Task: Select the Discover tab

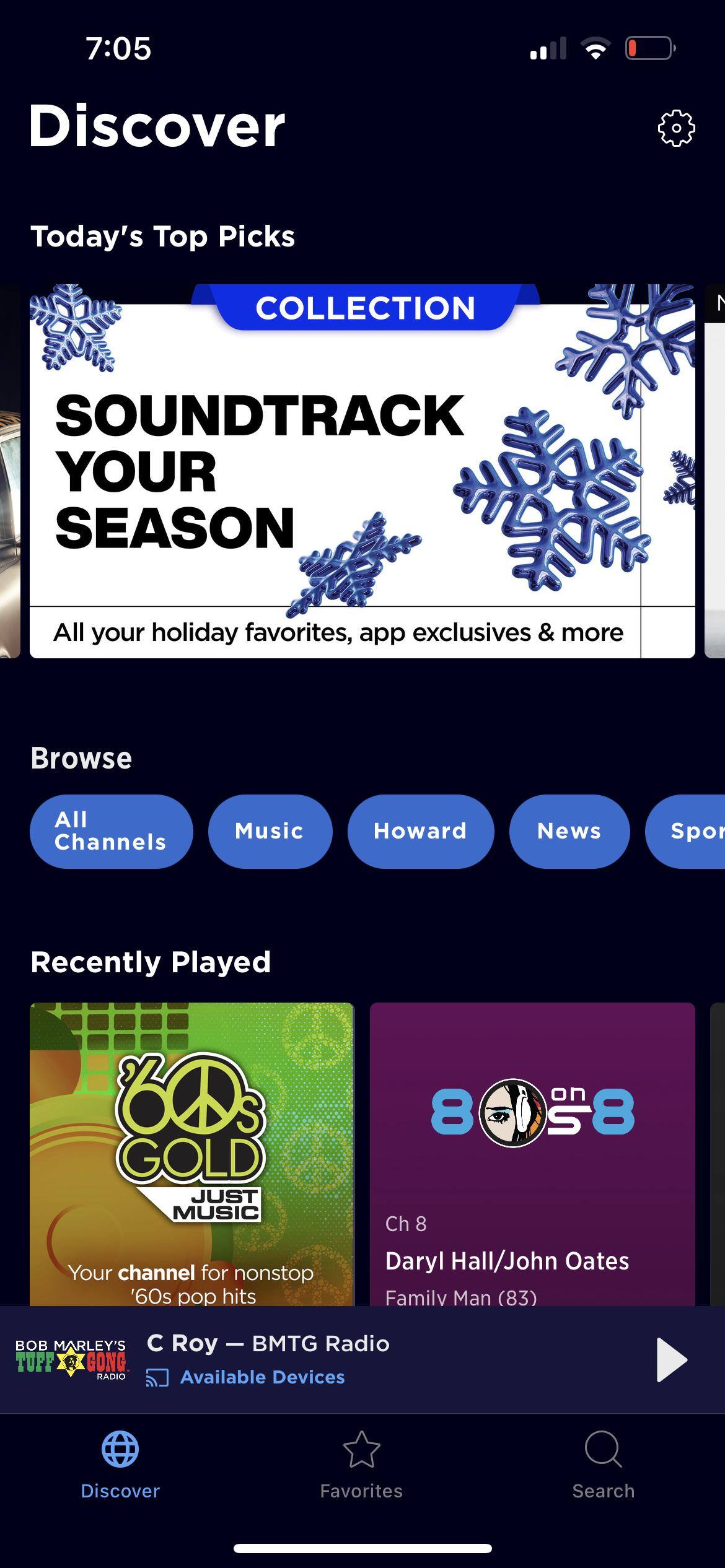Action: tap(120, 1465)
